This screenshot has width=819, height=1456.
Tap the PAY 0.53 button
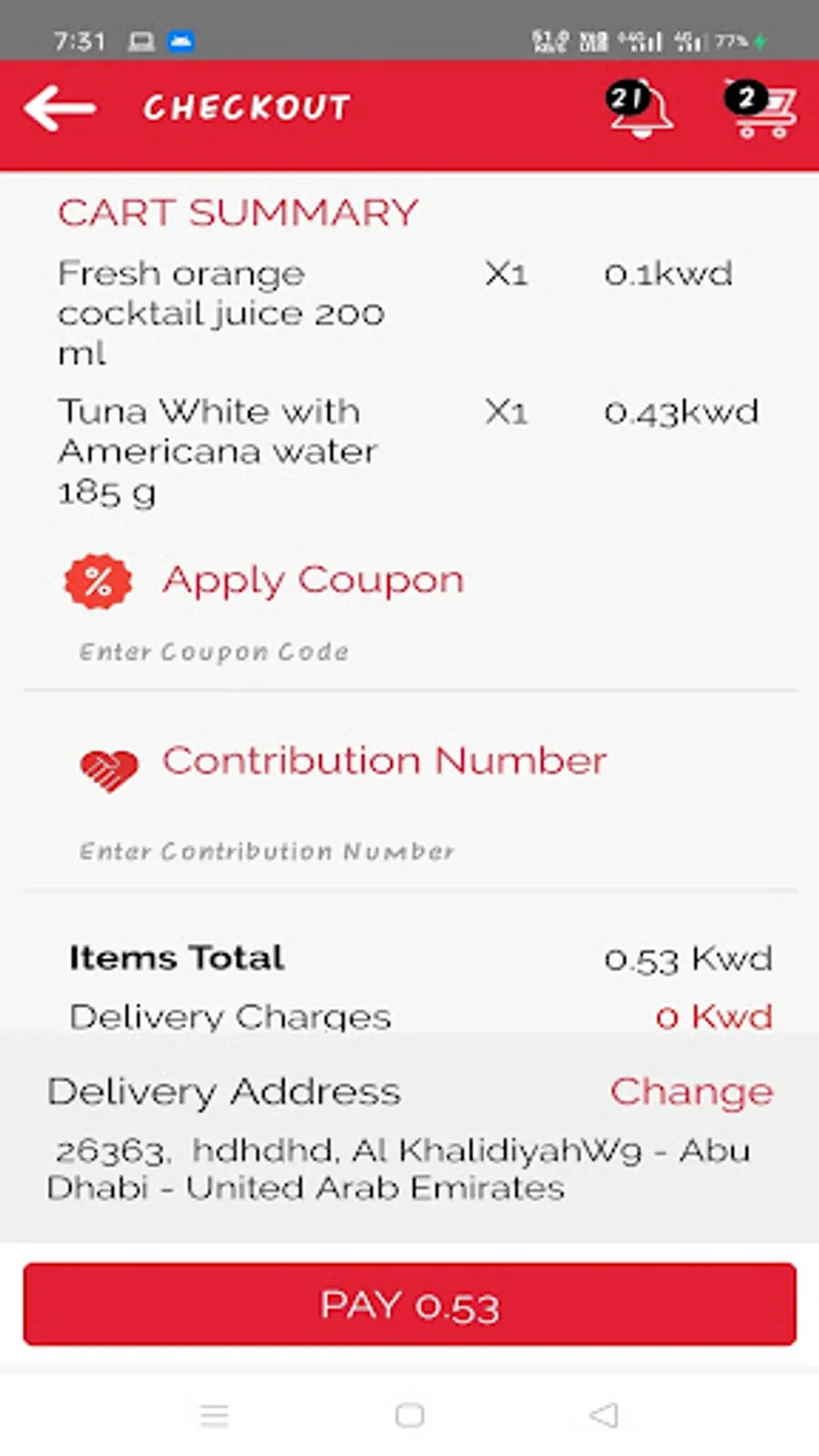tap(409, 1304)
